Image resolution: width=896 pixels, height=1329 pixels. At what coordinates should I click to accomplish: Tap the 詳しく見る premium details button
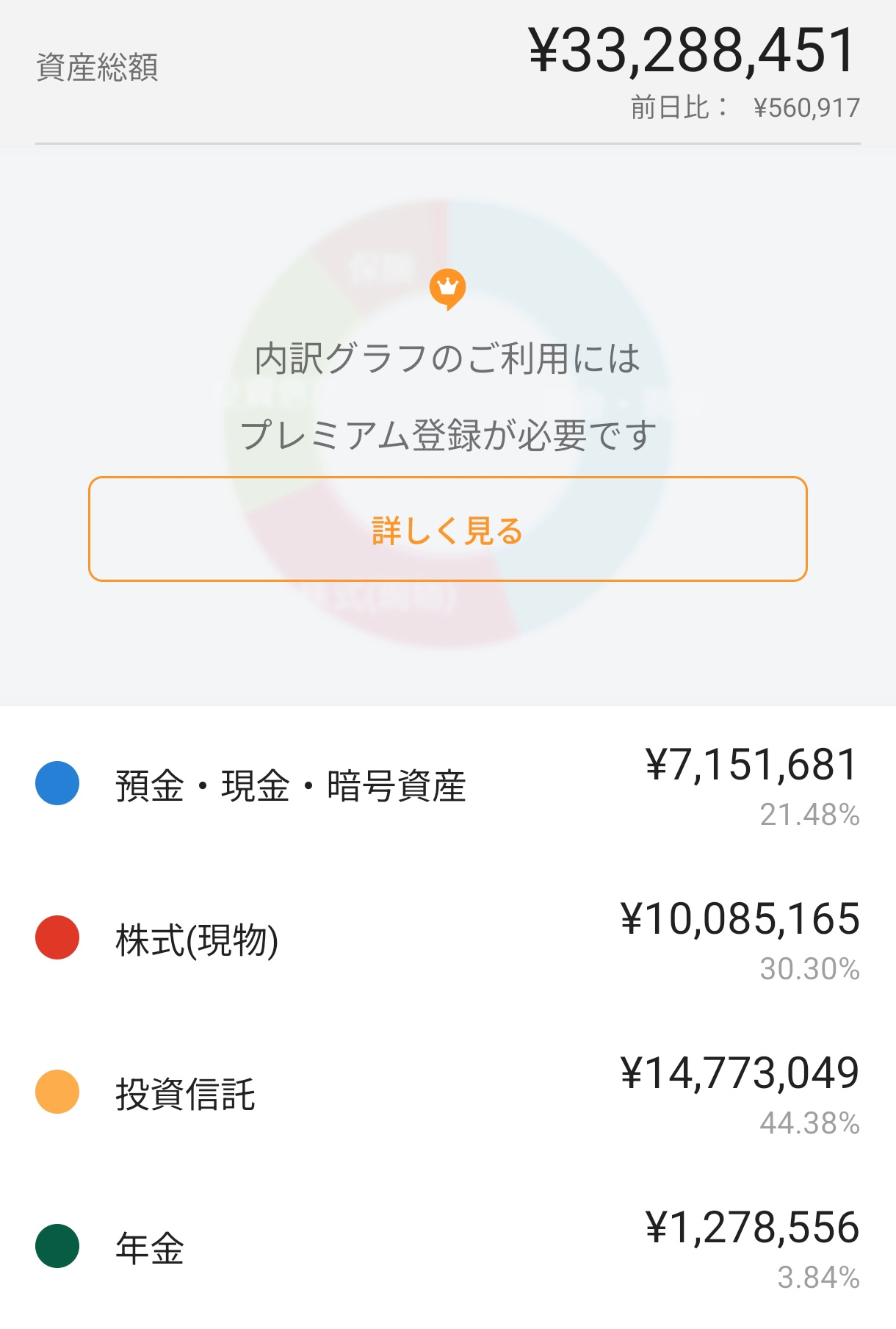coord(447,529)
